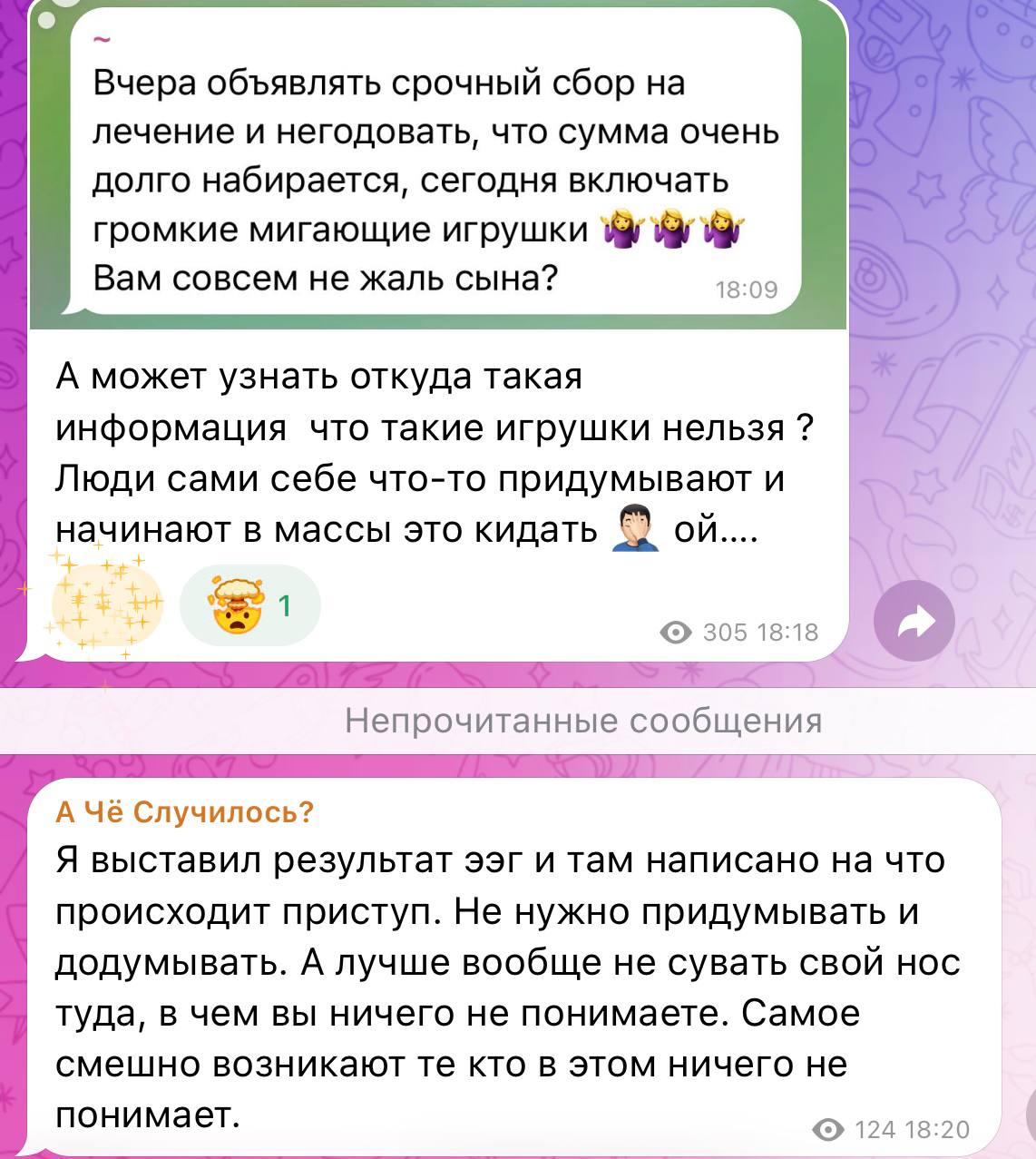This screenshot has width=1036, height=1159.
Task: Tap the sparkle reaction on the message
Action: [x=106, y=601]
